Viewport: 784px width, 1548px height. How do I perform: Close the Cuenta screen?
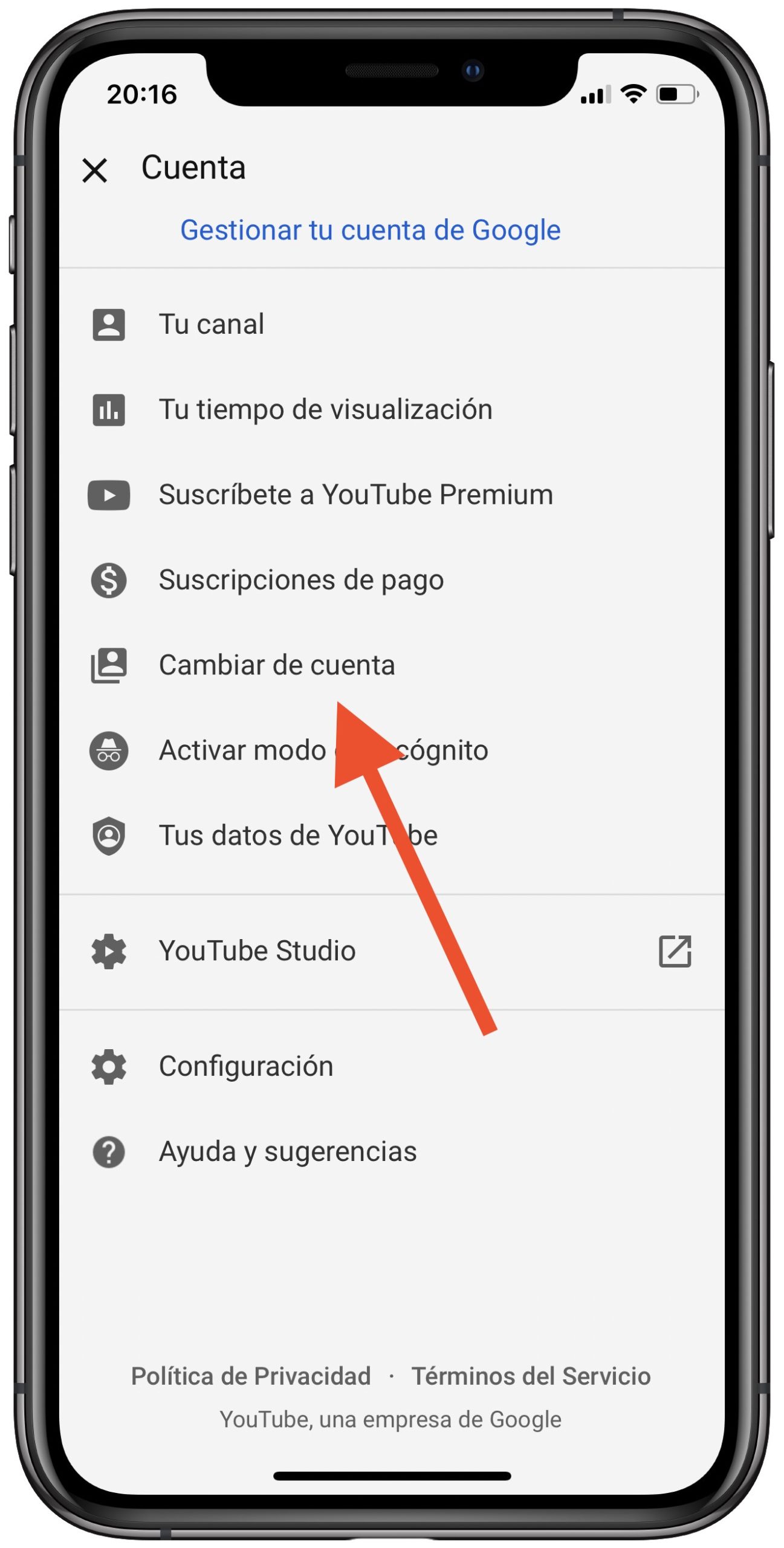click(x=95, y=170)
